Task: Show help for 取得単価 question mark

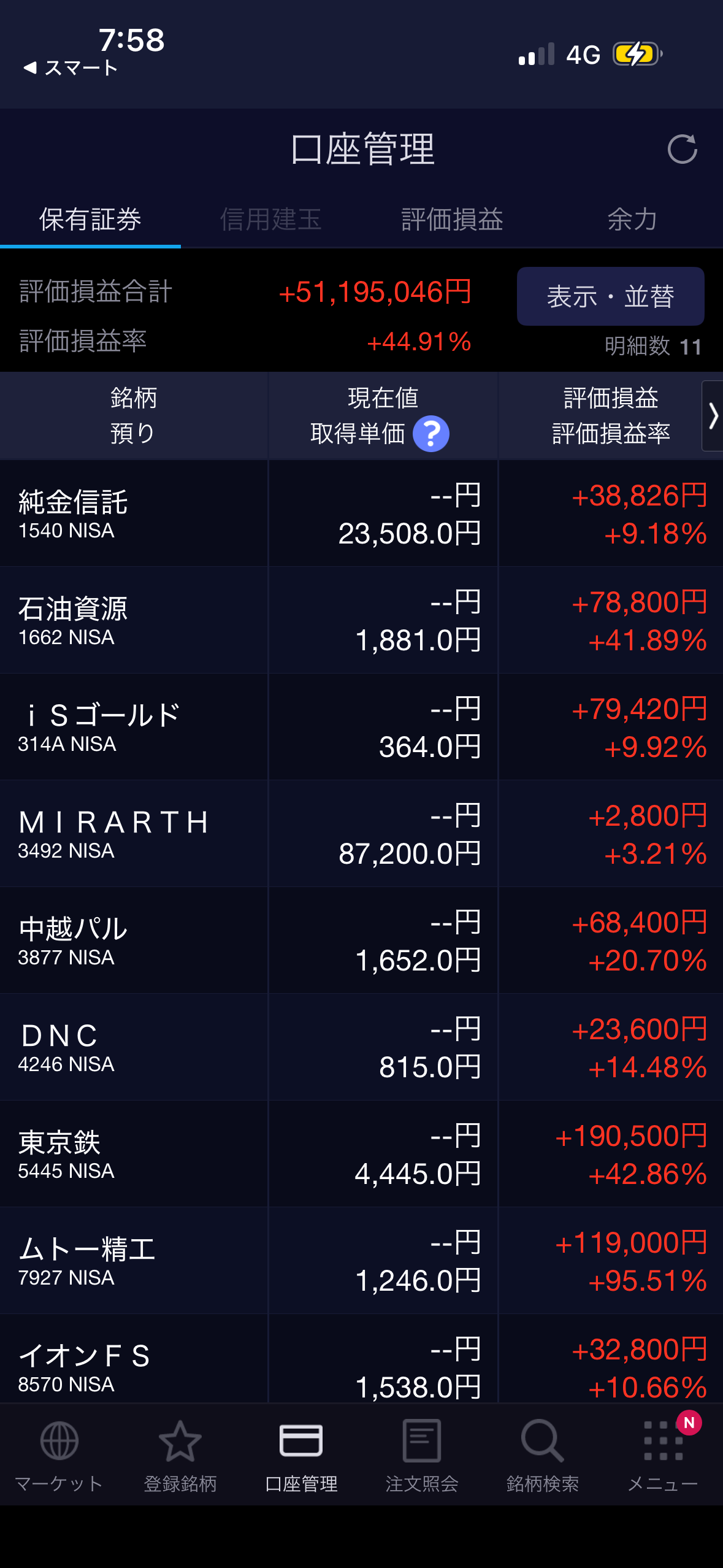Action: tap(431, 434)
